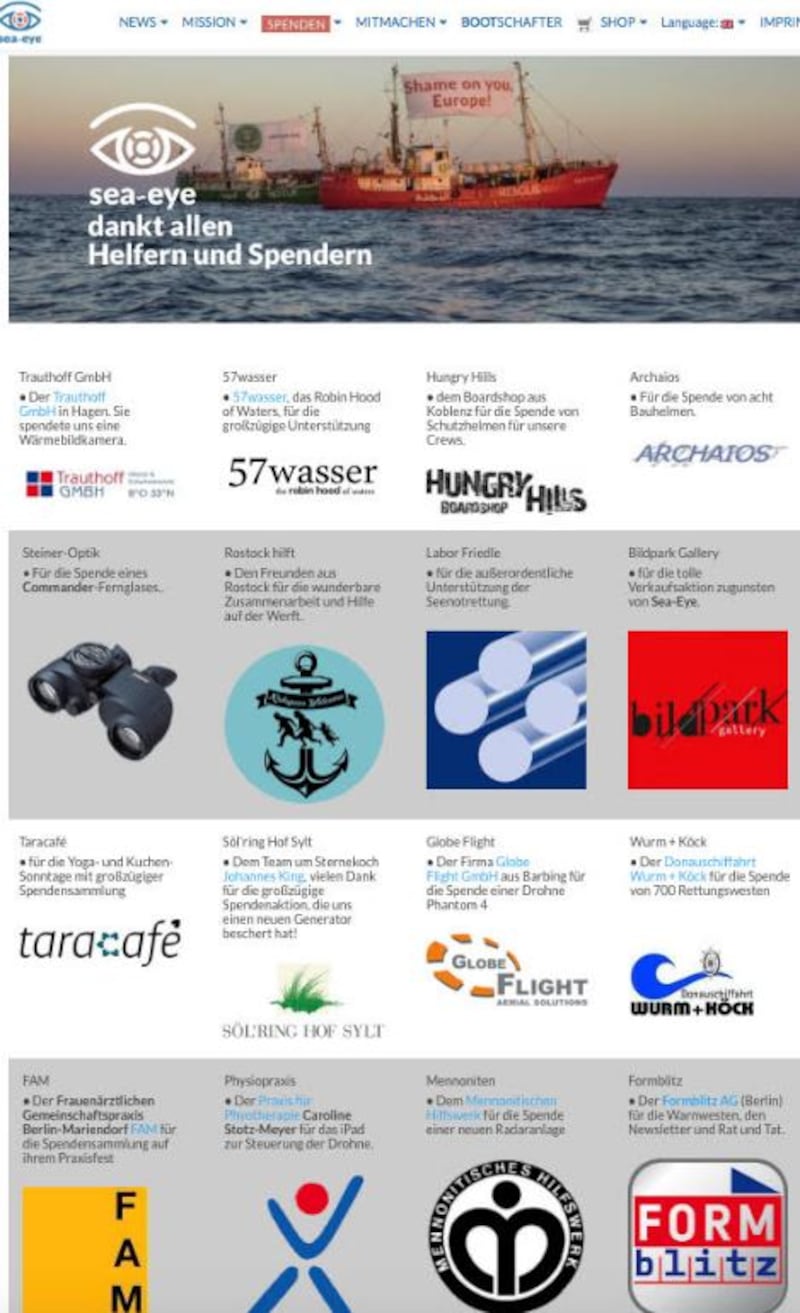Open the Praxis für Physiotherapie link
Image resolution: width=800 pixels, height=1313 pixels.
268,1107
